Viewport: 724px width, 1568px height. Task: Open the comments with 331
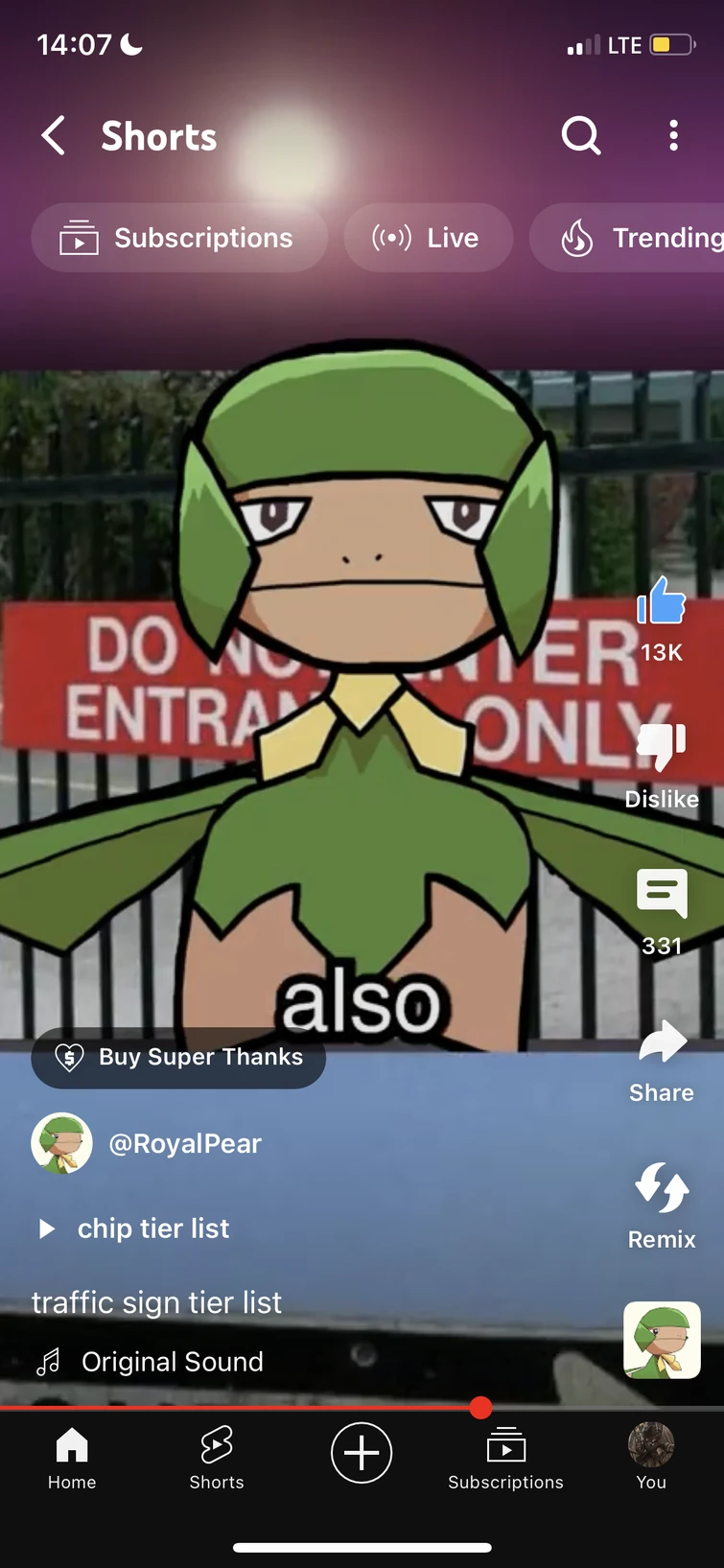661,895
